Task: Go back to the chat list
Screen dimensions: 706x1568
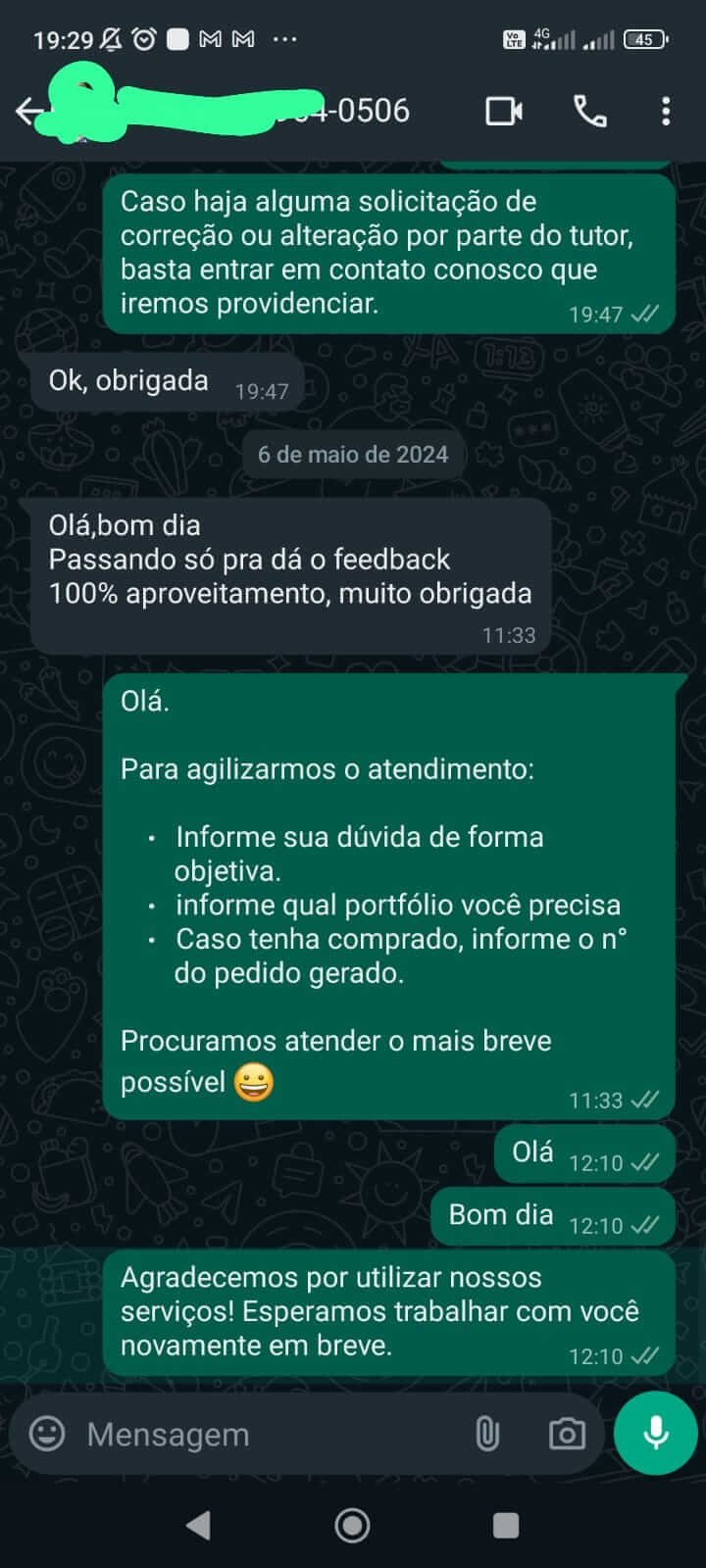Action: pos(27,112)
